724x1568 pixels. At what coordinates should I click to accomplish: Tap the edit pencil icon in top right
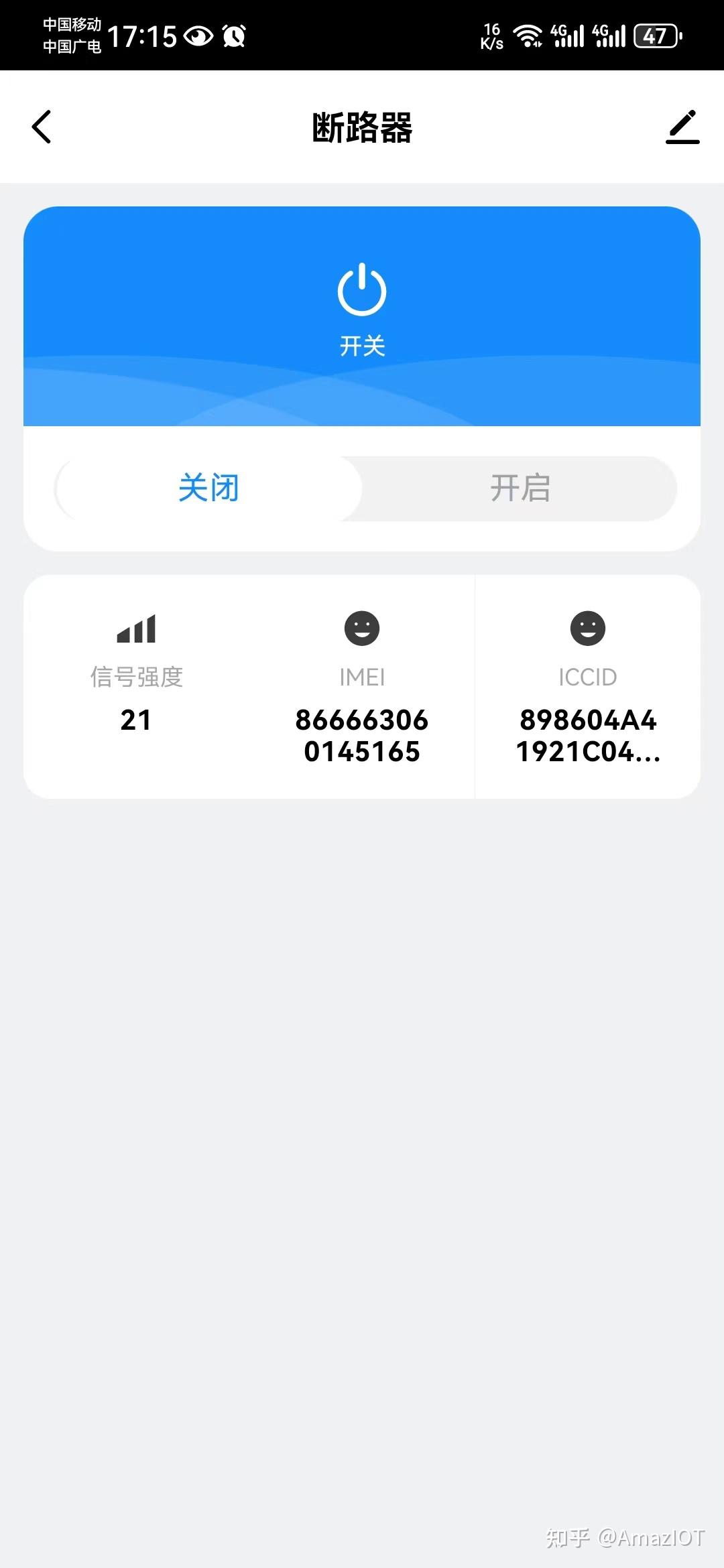(682, 127)
